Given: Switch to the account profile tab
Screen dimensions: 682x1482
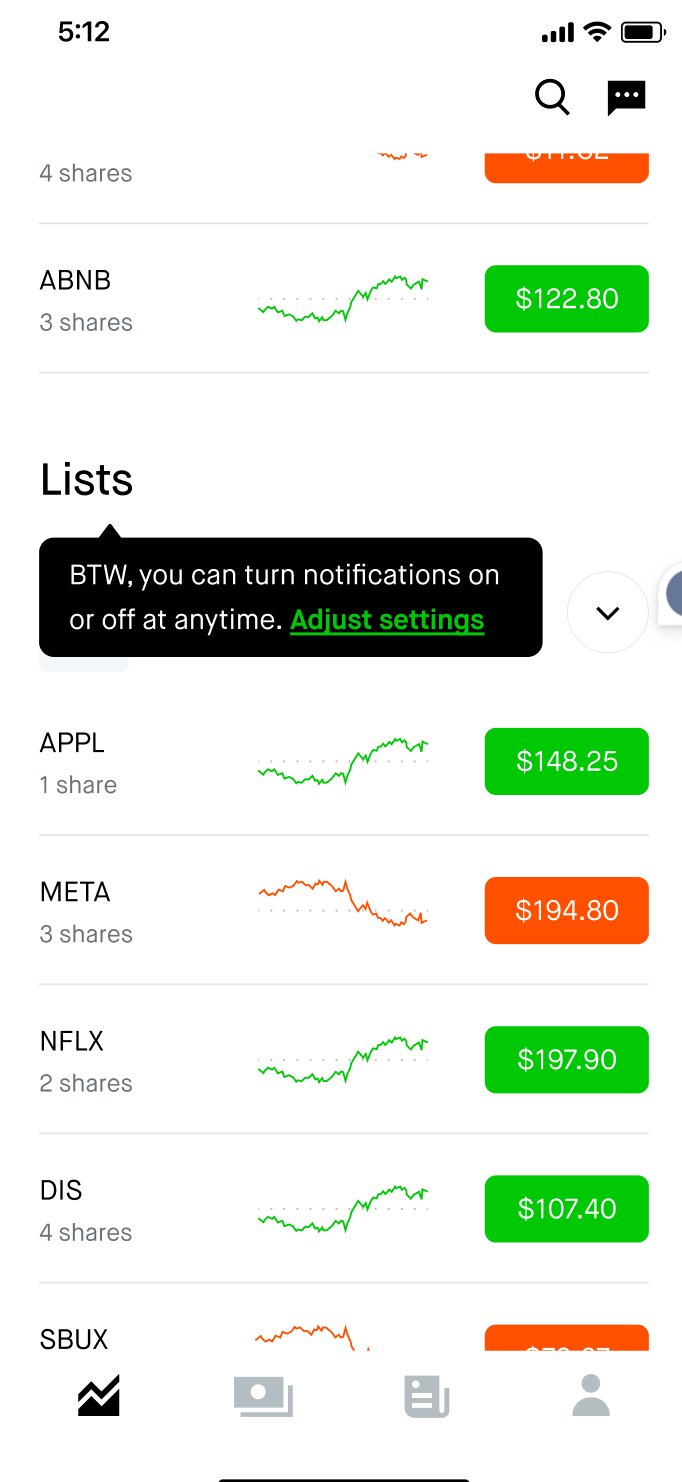Looking at the screenshot, I should [591, 1396].
